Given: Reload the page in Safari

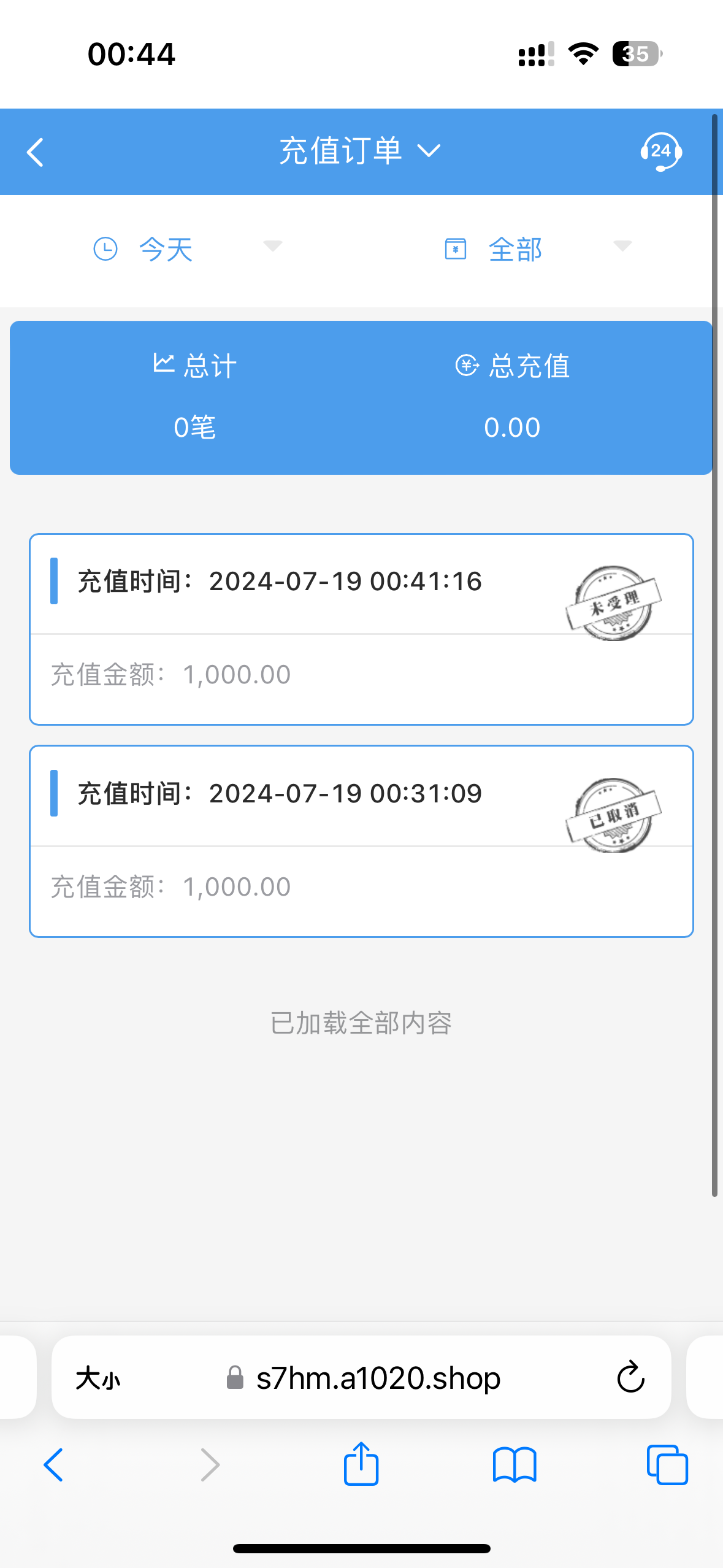Looking at the screenshot, I should 630,1378.
